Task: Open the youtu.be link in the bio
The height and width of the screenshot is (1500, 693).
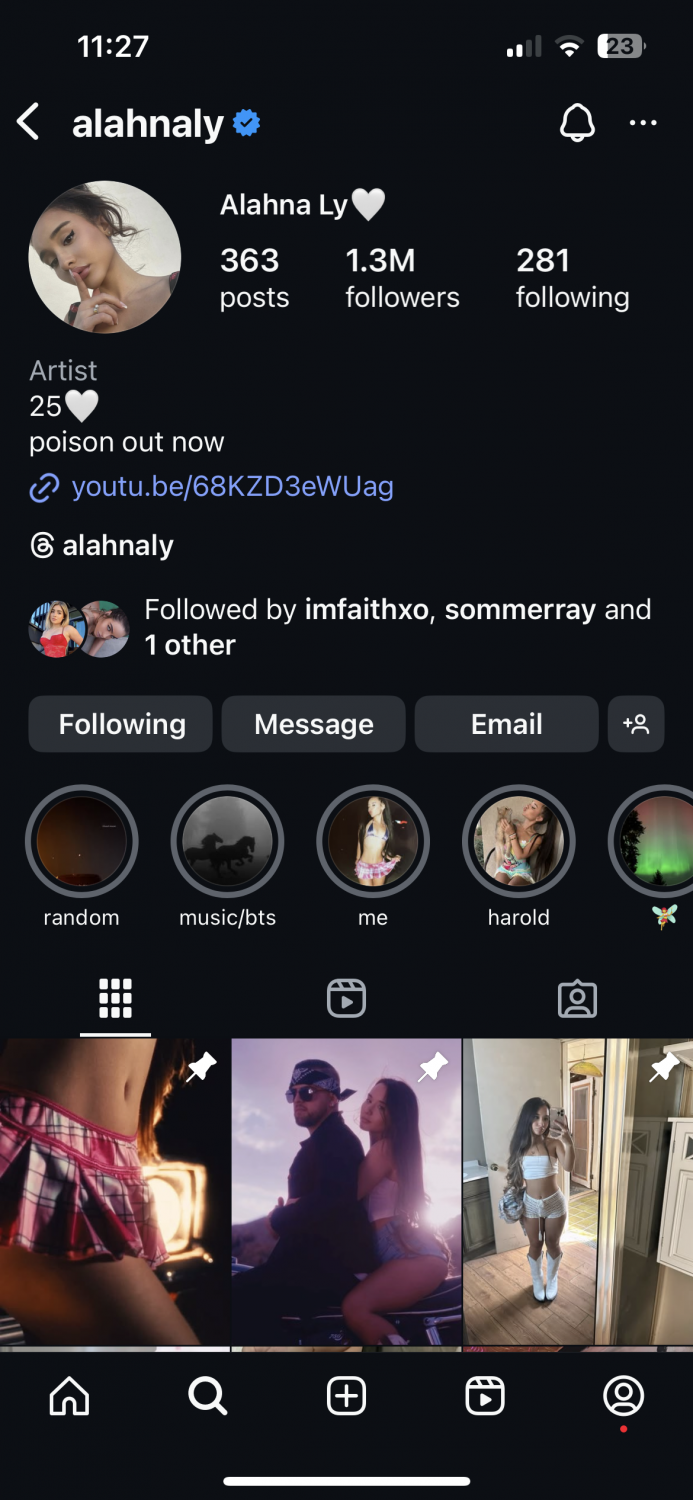Action: pyautogui.click(x=232, y=487)
